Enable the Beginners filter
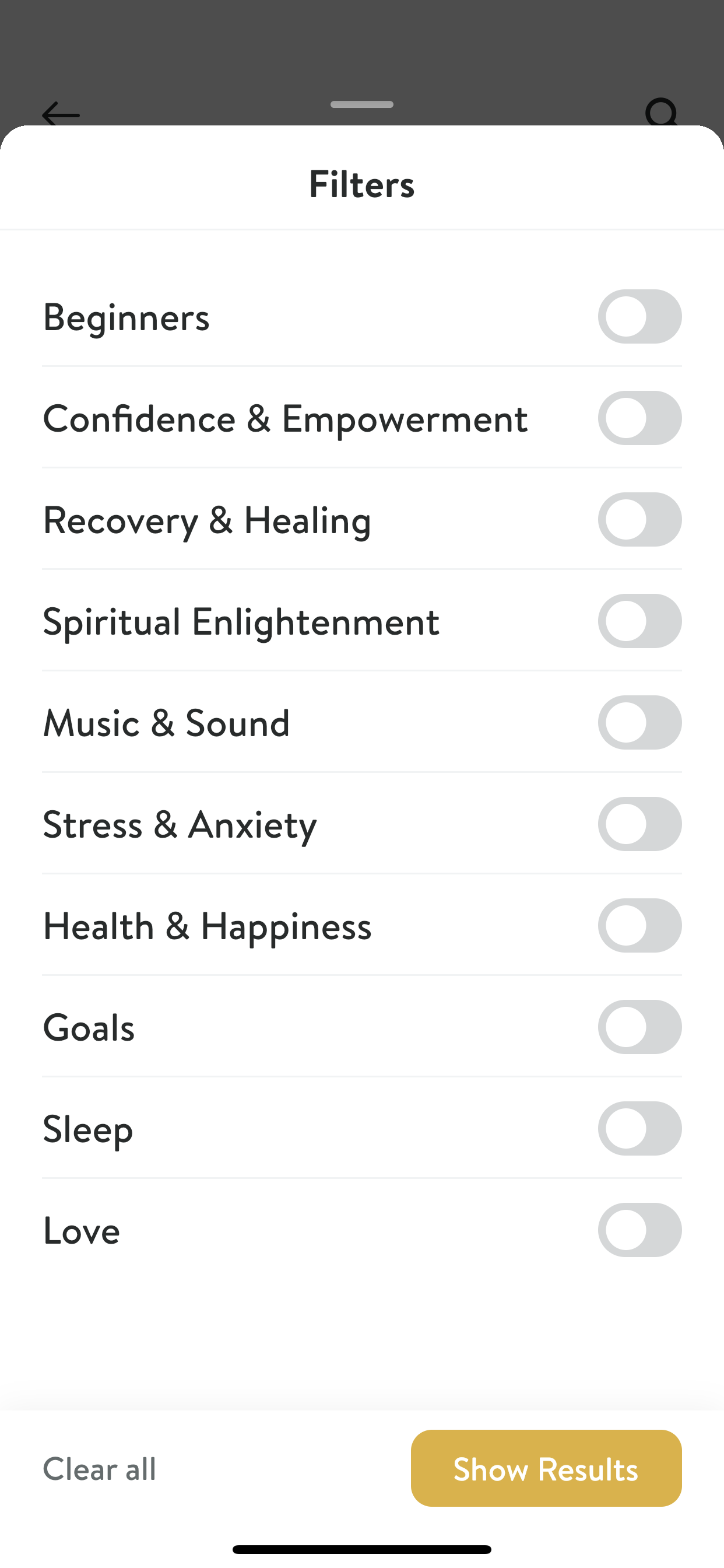 (x=639, y=317)
